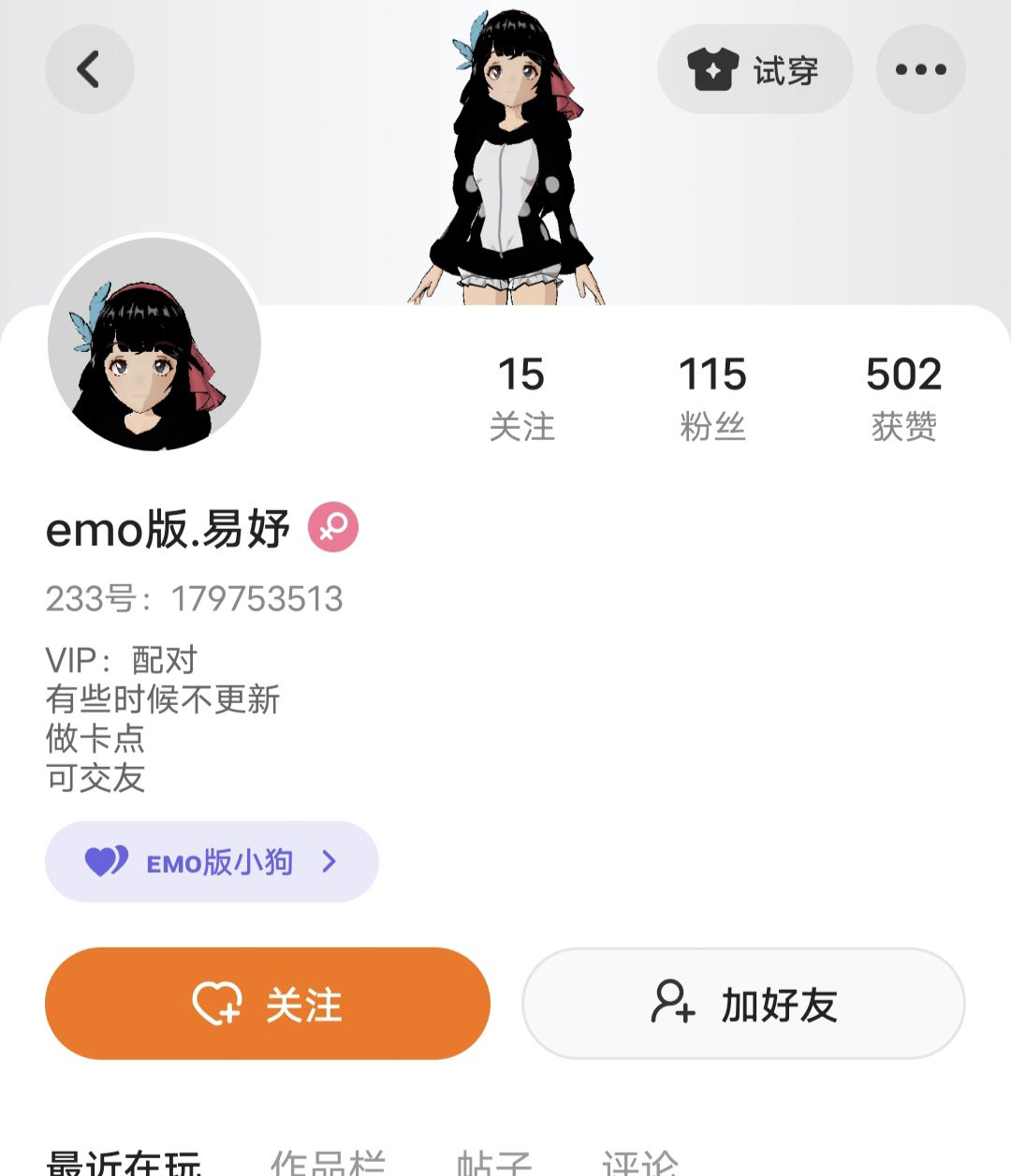
Task: Open the EMO版小狗 chip
Action: (x=212, y=861)
